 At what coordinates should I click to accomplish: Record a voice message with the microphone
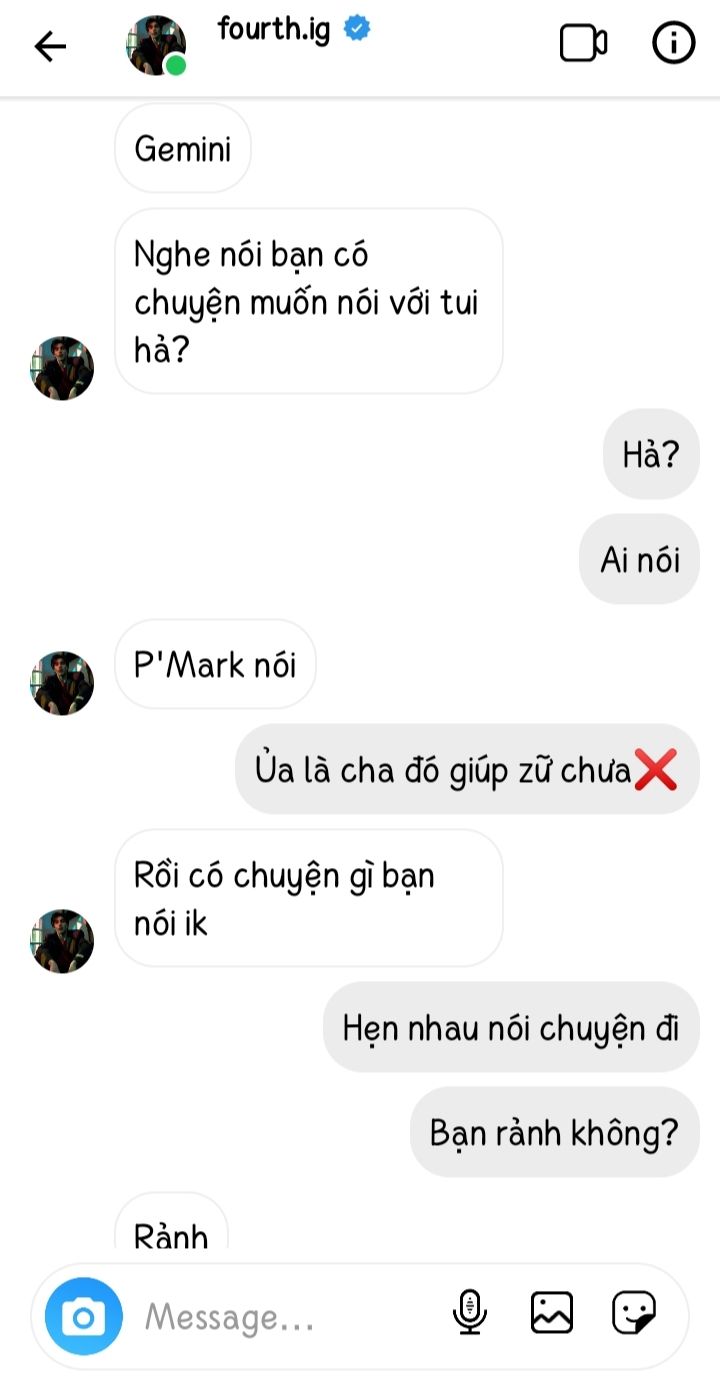pyautogui.click(x=470, y=1313)
